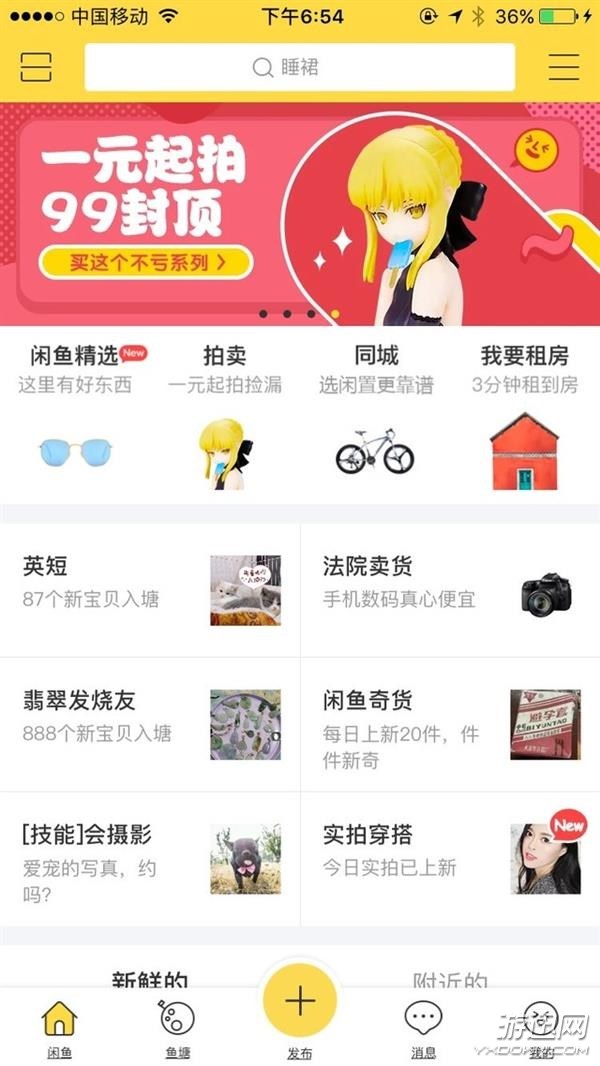The image size is (600, 1066).
Task: Open the [技能]会摄影 card
Action: [x=150, y=858]
